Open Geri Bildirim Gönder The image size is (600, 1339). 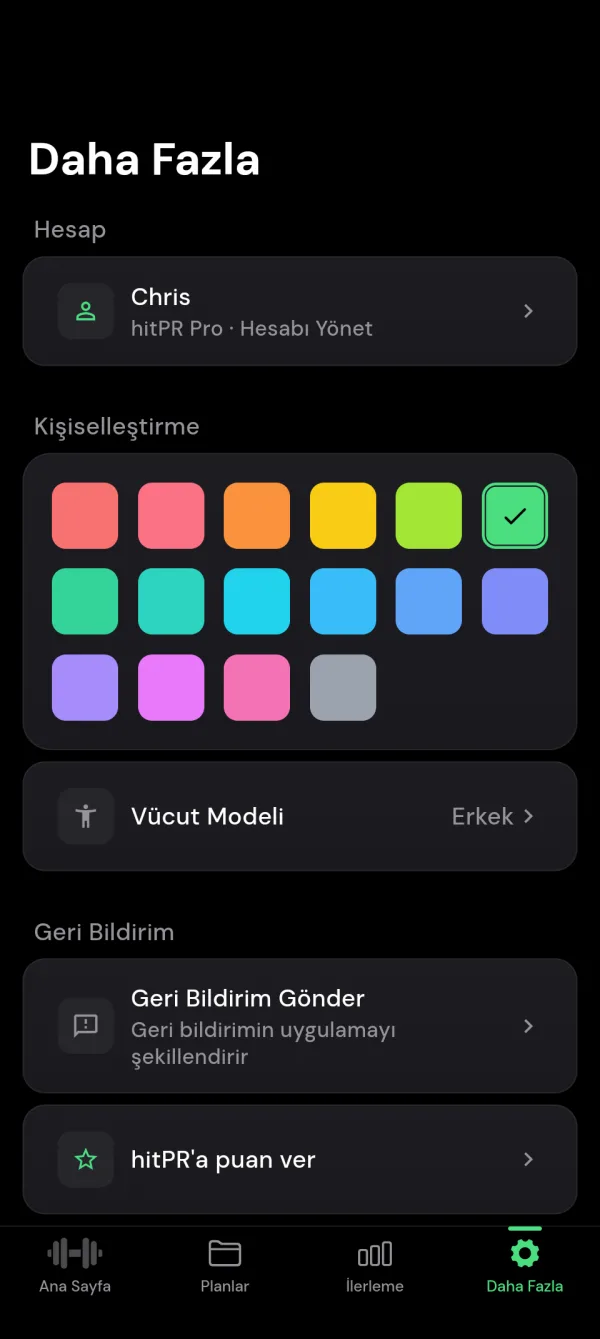point(300,1026)
